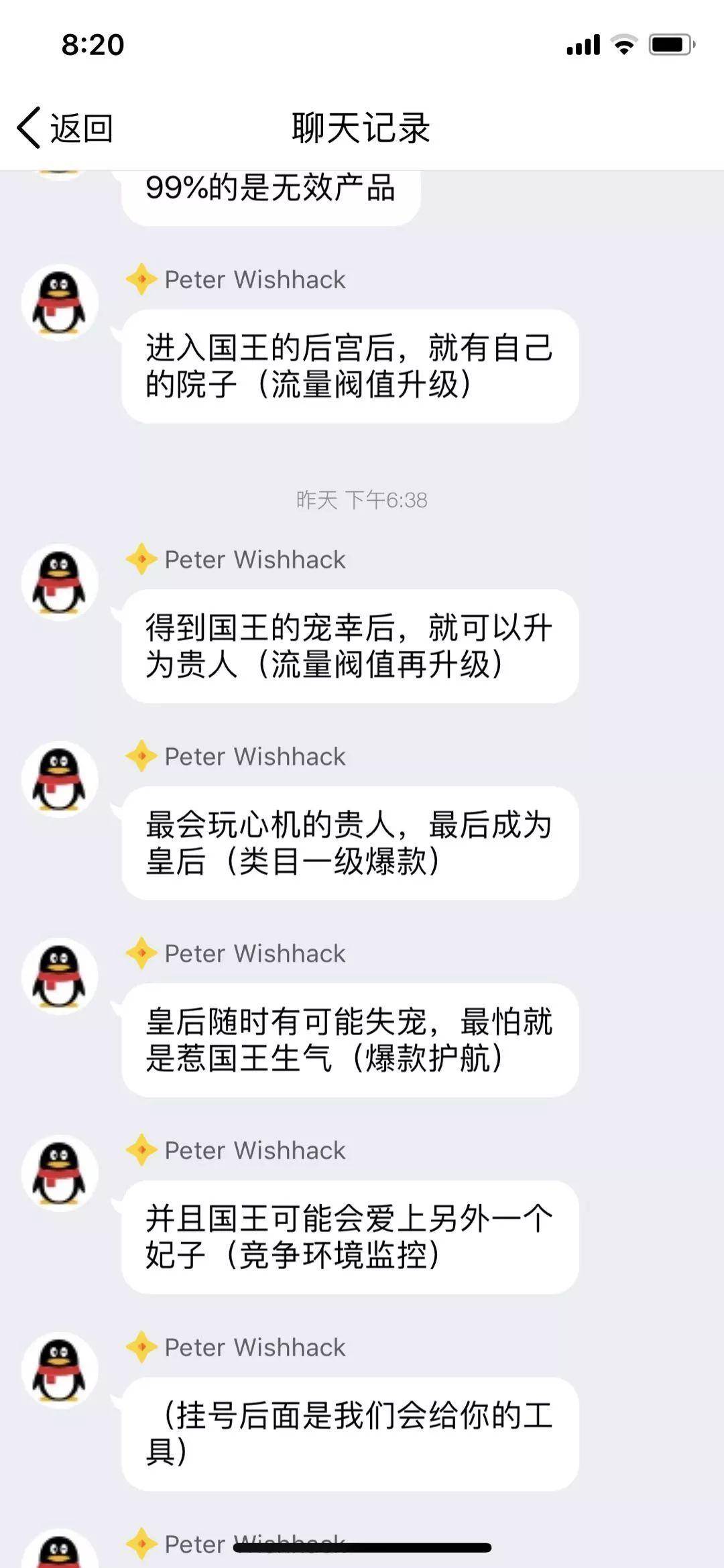Tap avatar beside 最会玩心机的贵人 message
Viewport: 724px width, 1568px height.
(x=60, y=780)
